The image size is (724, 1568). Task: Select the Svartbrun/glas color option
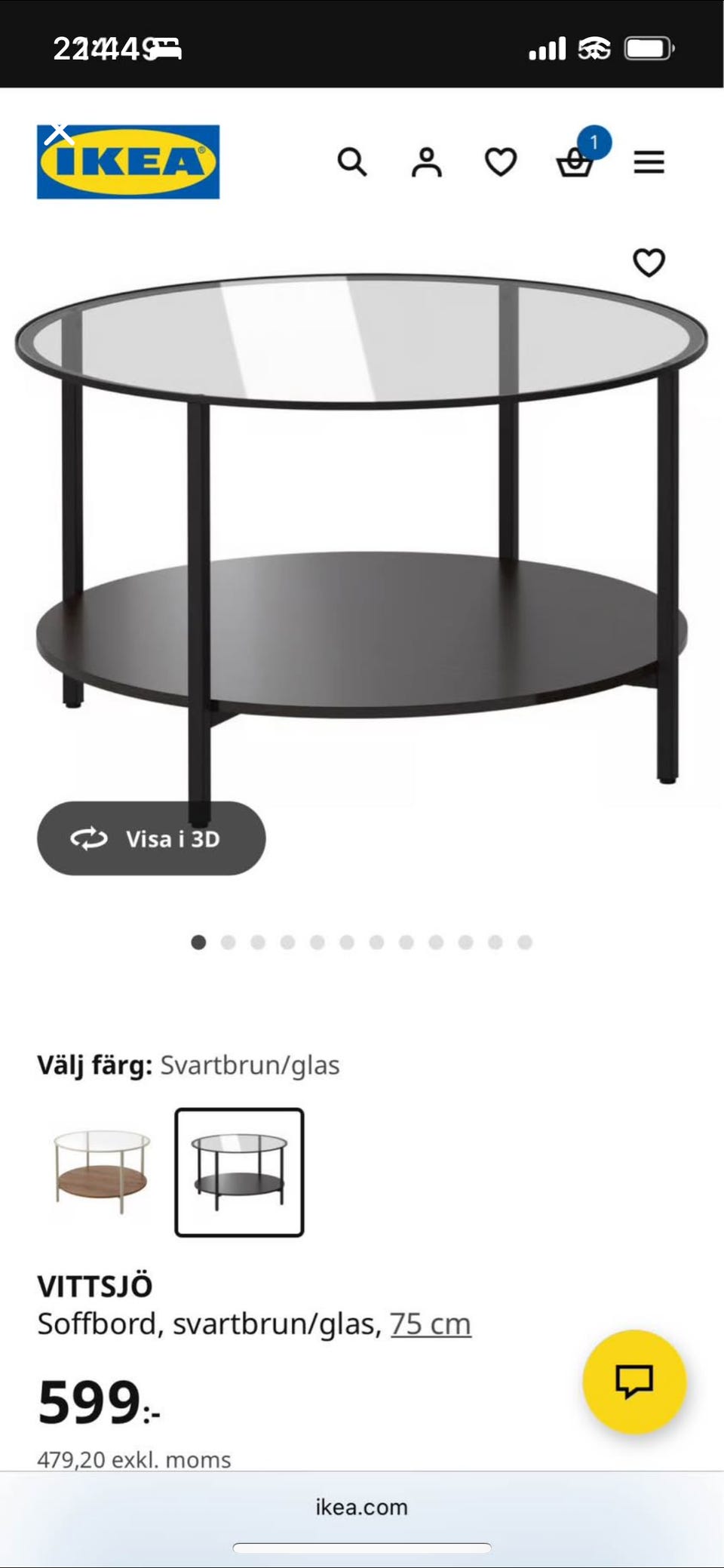click(x=239, y=1171)
